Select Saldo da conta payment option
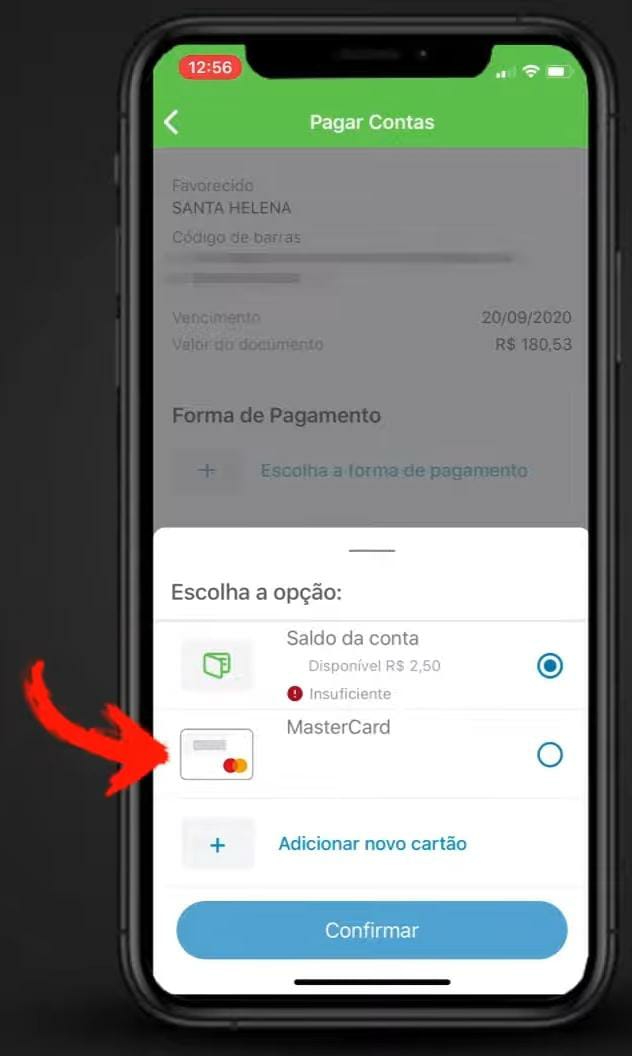The width and height of the screenshot is (632, 1056). pos(549,665)
